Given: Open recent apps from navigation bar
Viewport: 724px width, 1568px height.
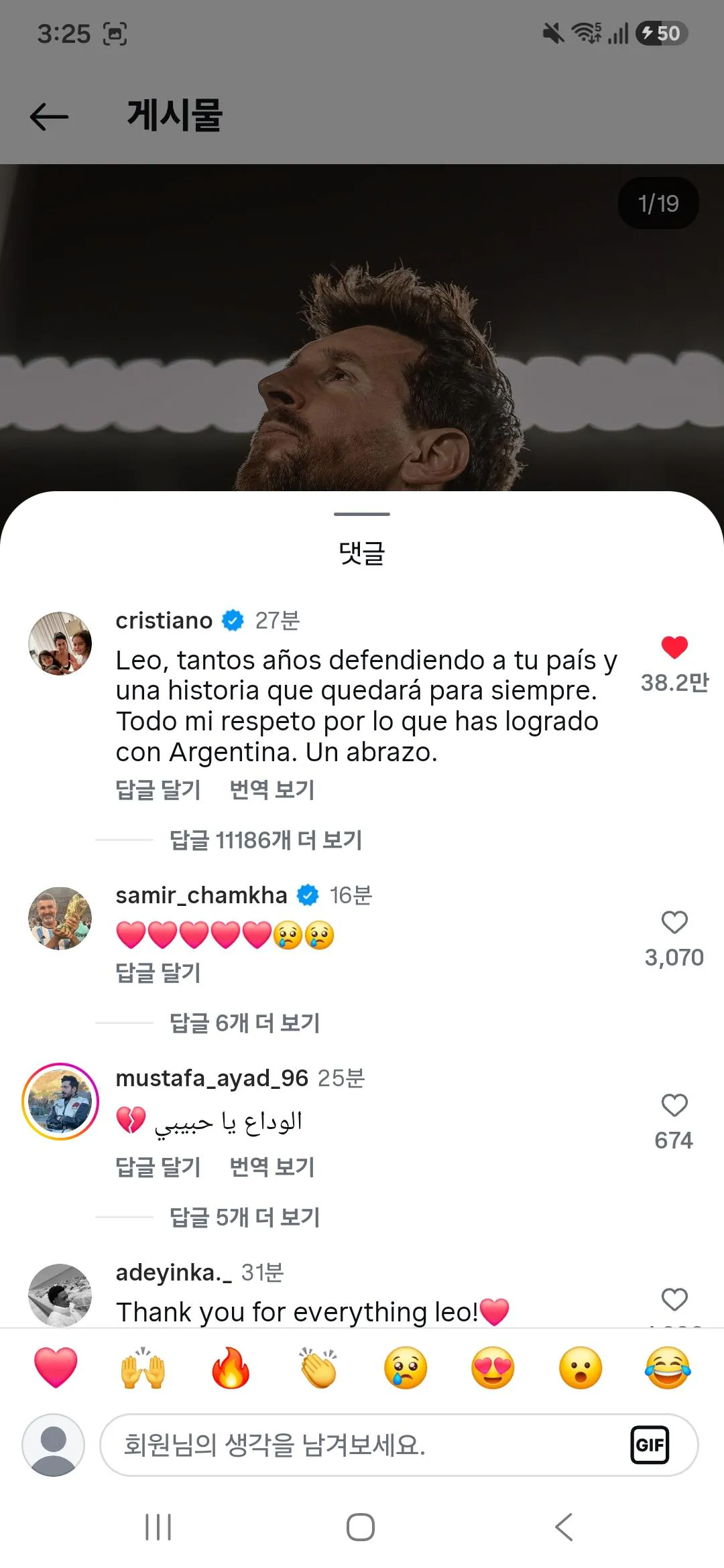Looking at the screenshot, I should (158, 1527).
